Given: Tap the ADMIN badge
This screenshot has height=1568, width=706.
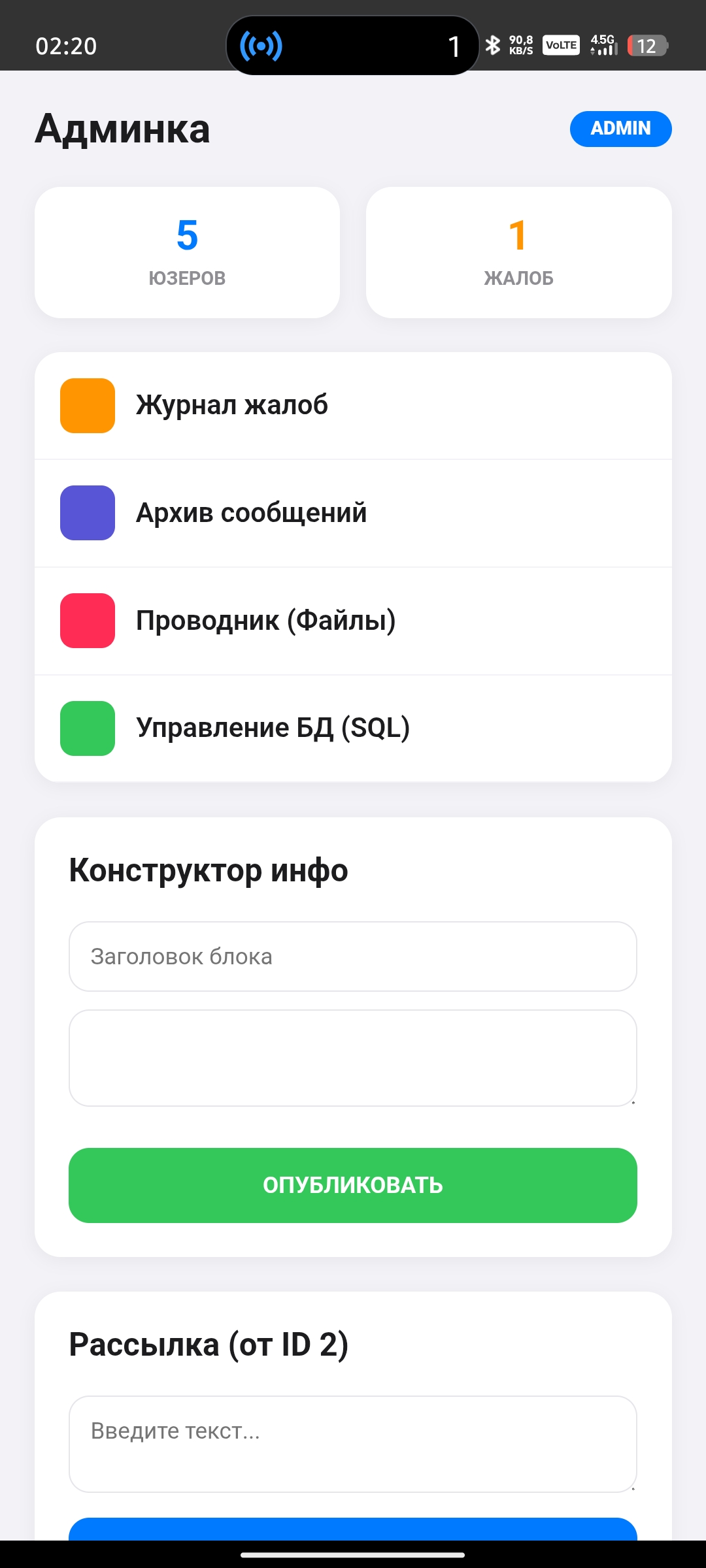Looking at the screenshot, I should [620, 129].
